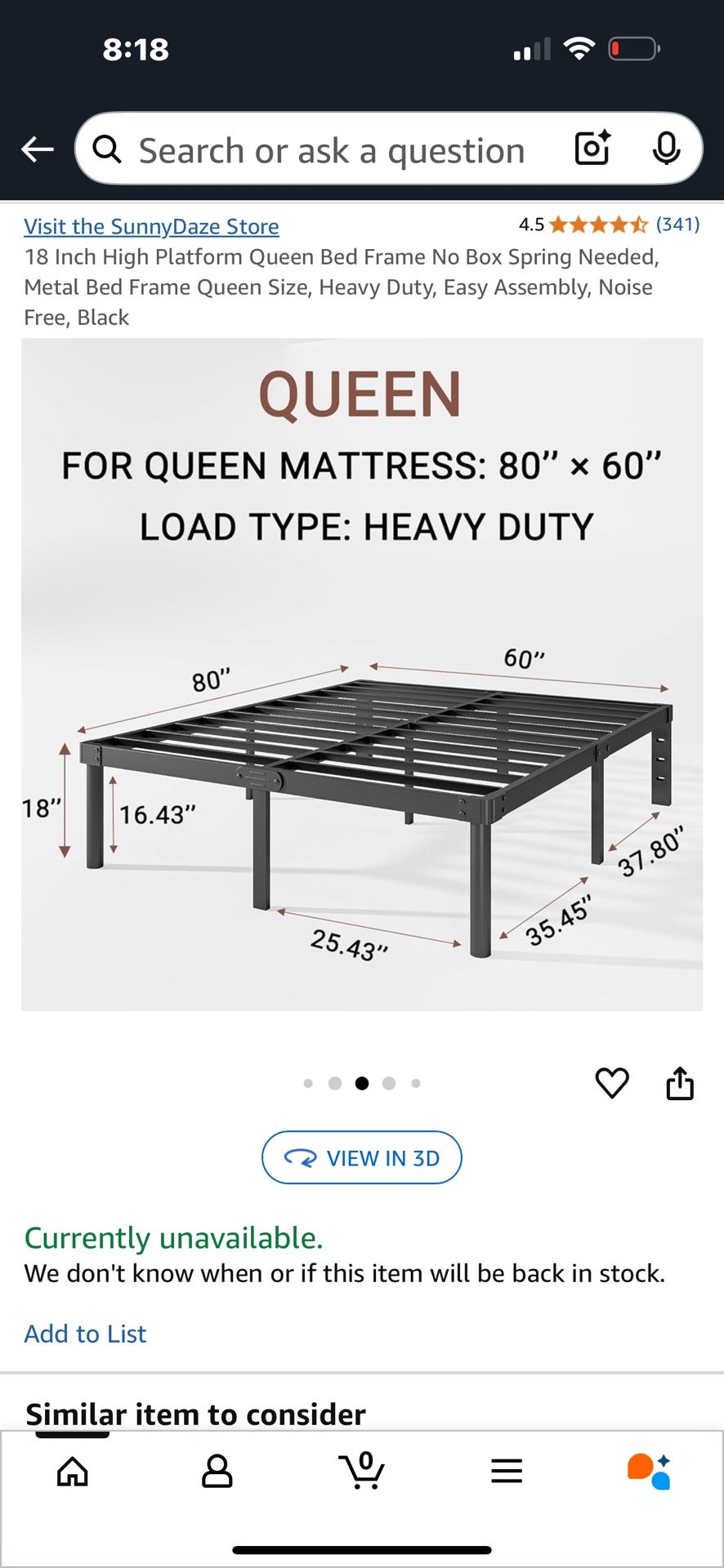
Task: Tap the share icon
Action: click(679, 1083)
